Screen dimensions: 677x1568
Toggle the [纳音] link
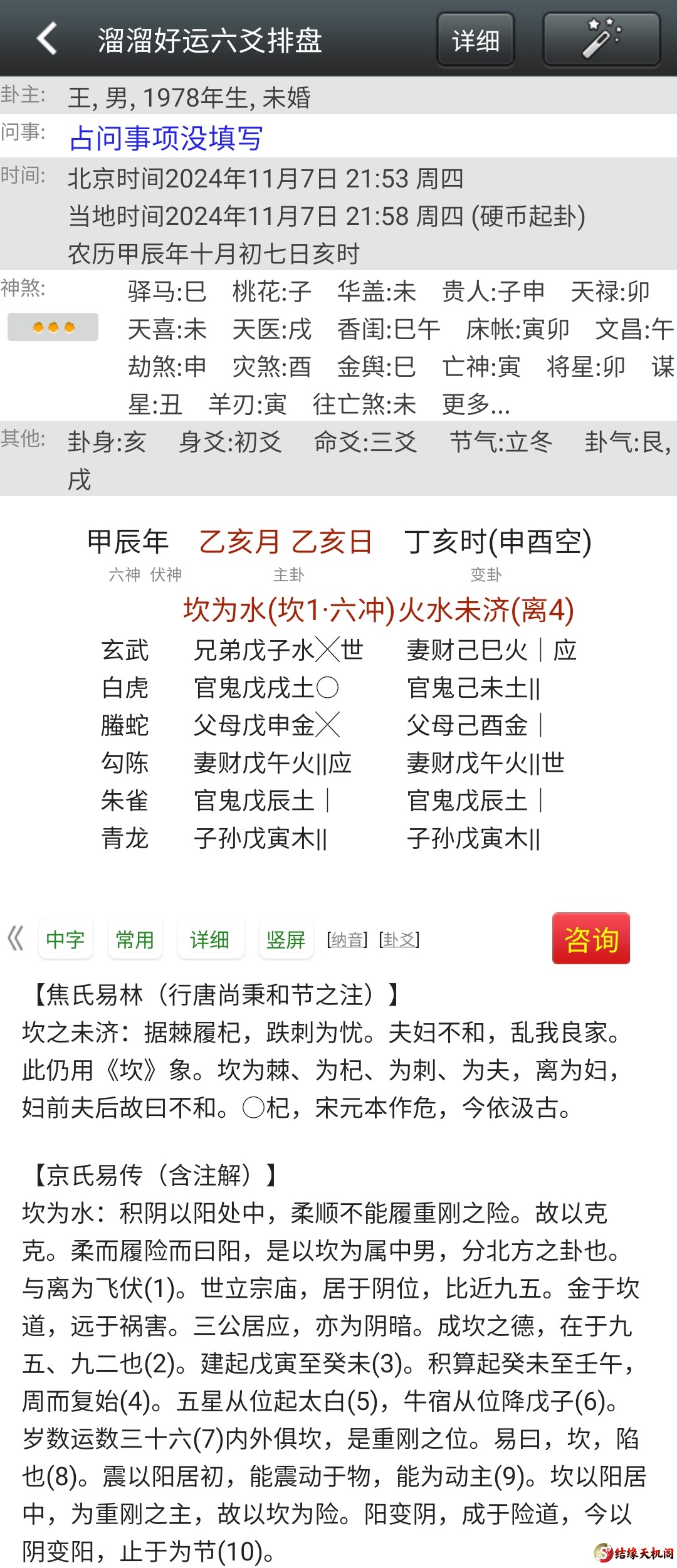pos(347,939)
